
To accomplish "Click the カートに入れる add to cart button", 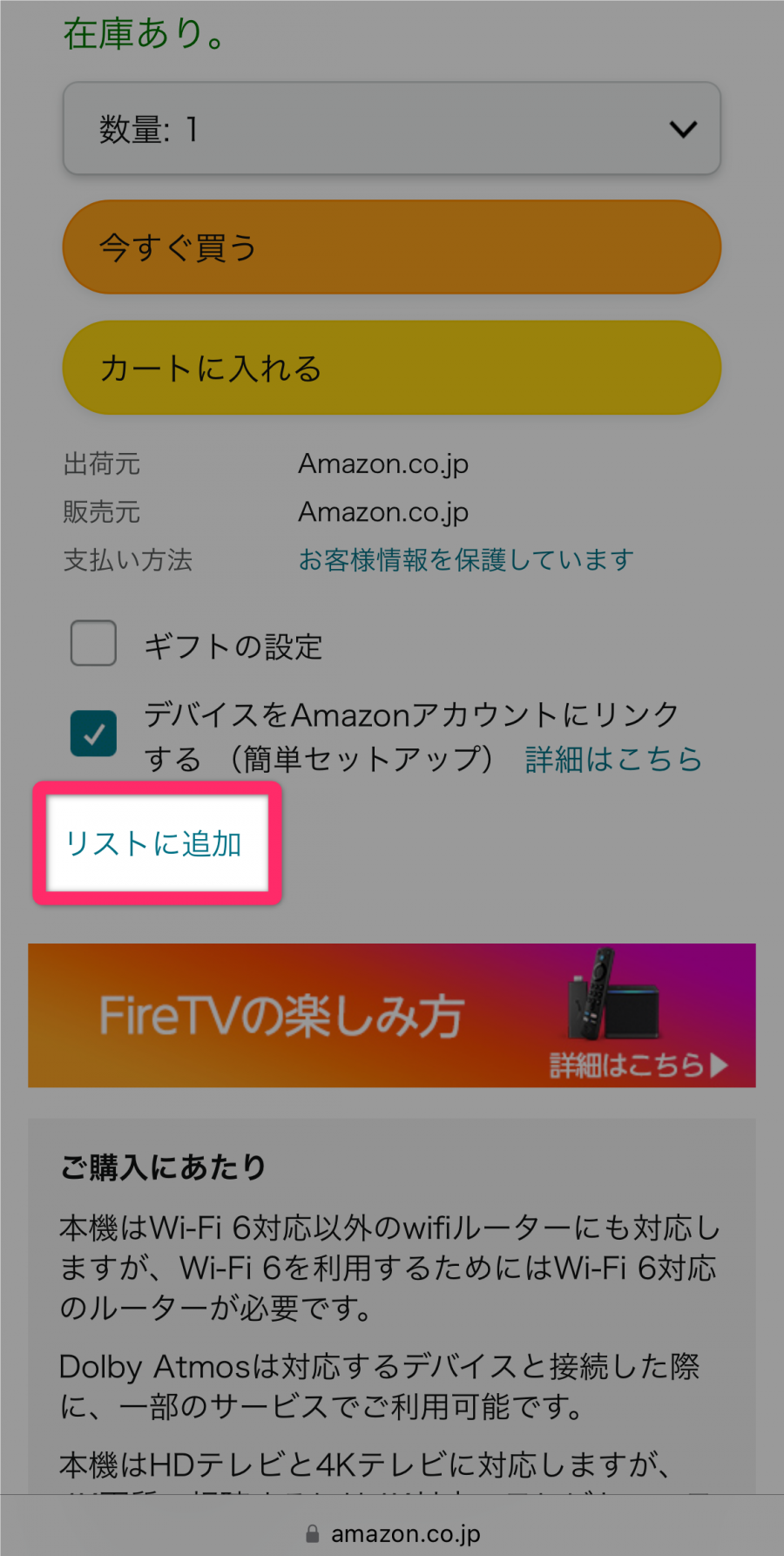I will click(391, 368).
